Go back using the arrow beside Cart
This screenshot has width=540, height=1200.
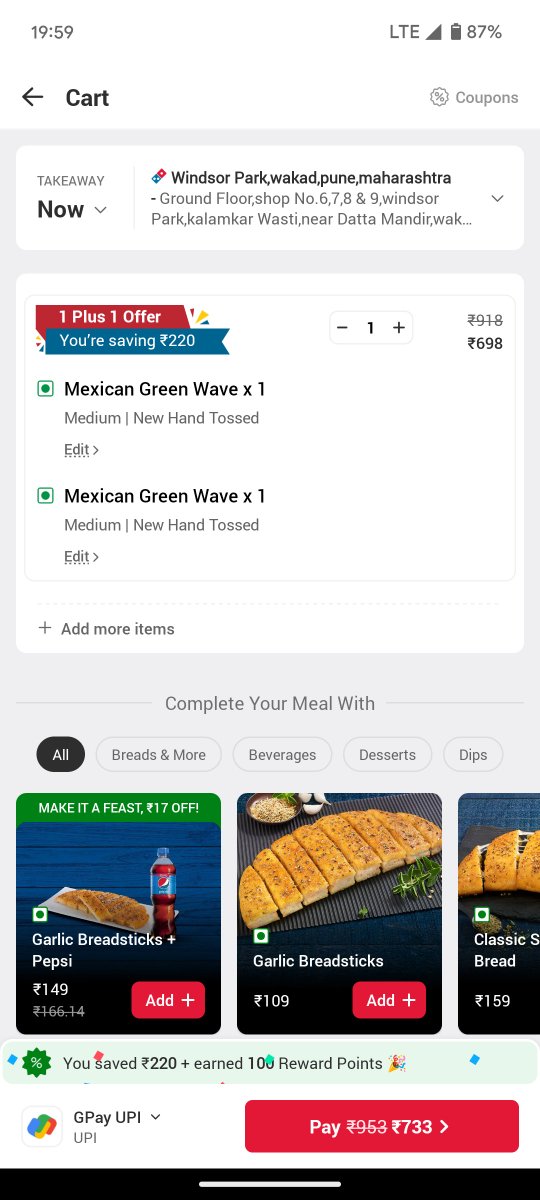[33, 97]
